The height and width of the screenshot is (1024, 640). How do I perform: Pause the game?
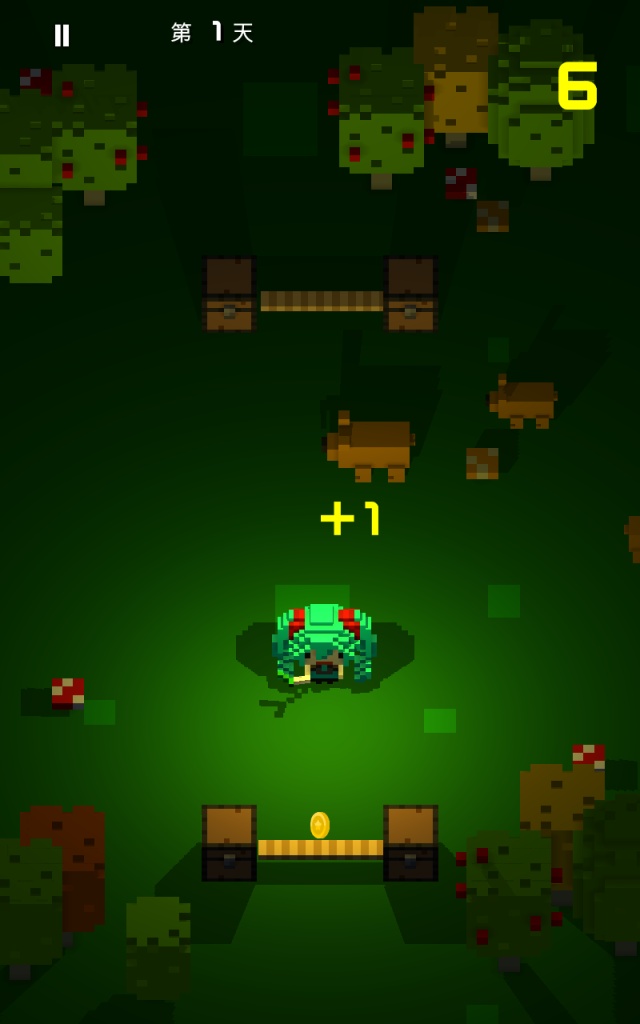click(x=62, y=35)
